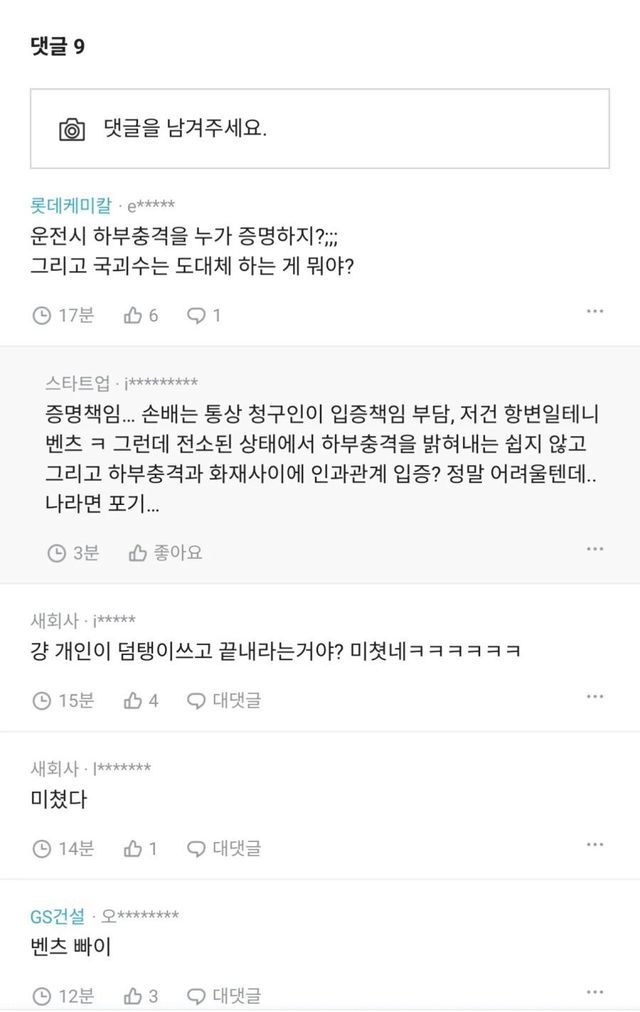640x1012 pixels.
Task: Attach a photo using the camera icon
Action: [72, 130]
